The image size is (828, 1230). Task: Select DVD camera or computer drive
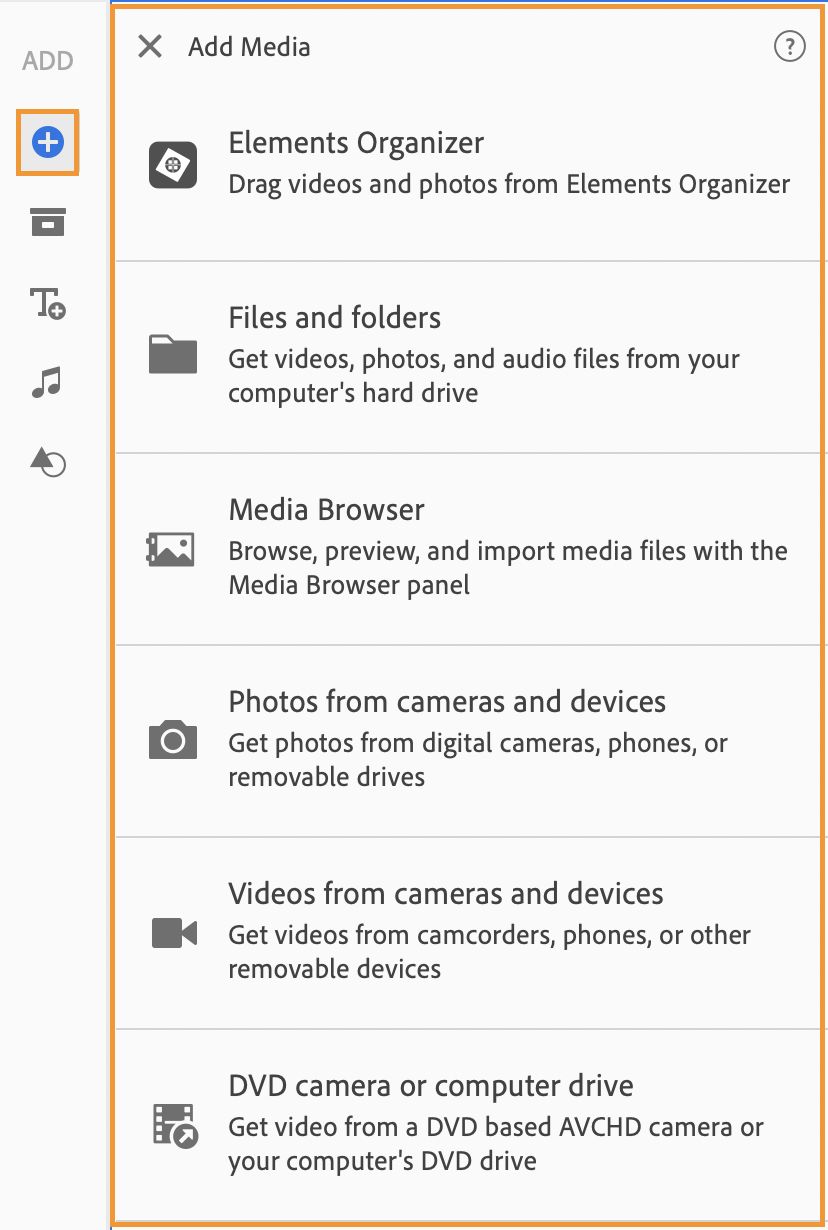(468, 1125)
